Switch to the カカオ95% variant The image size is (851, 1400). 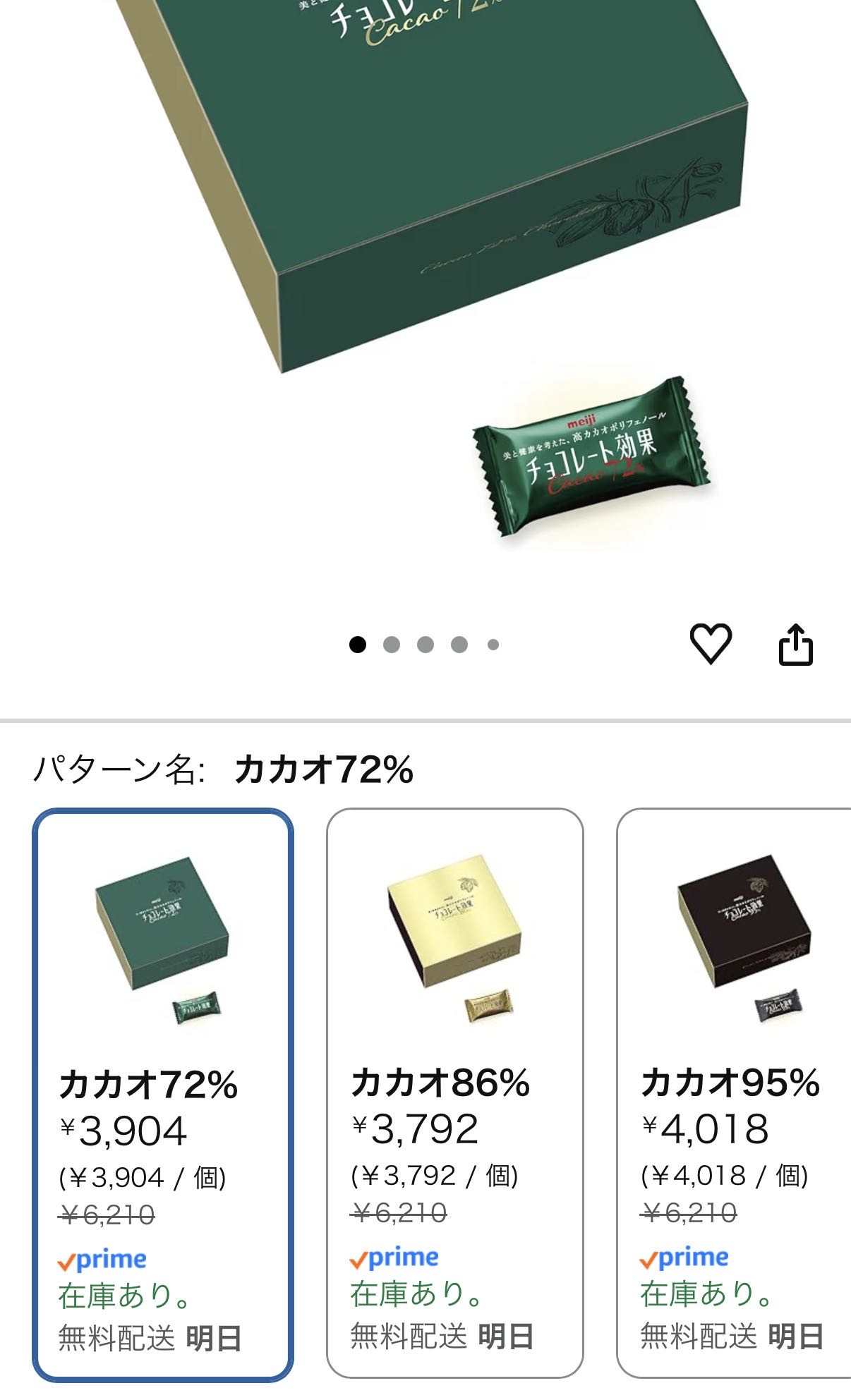(x=734, y=1092)
